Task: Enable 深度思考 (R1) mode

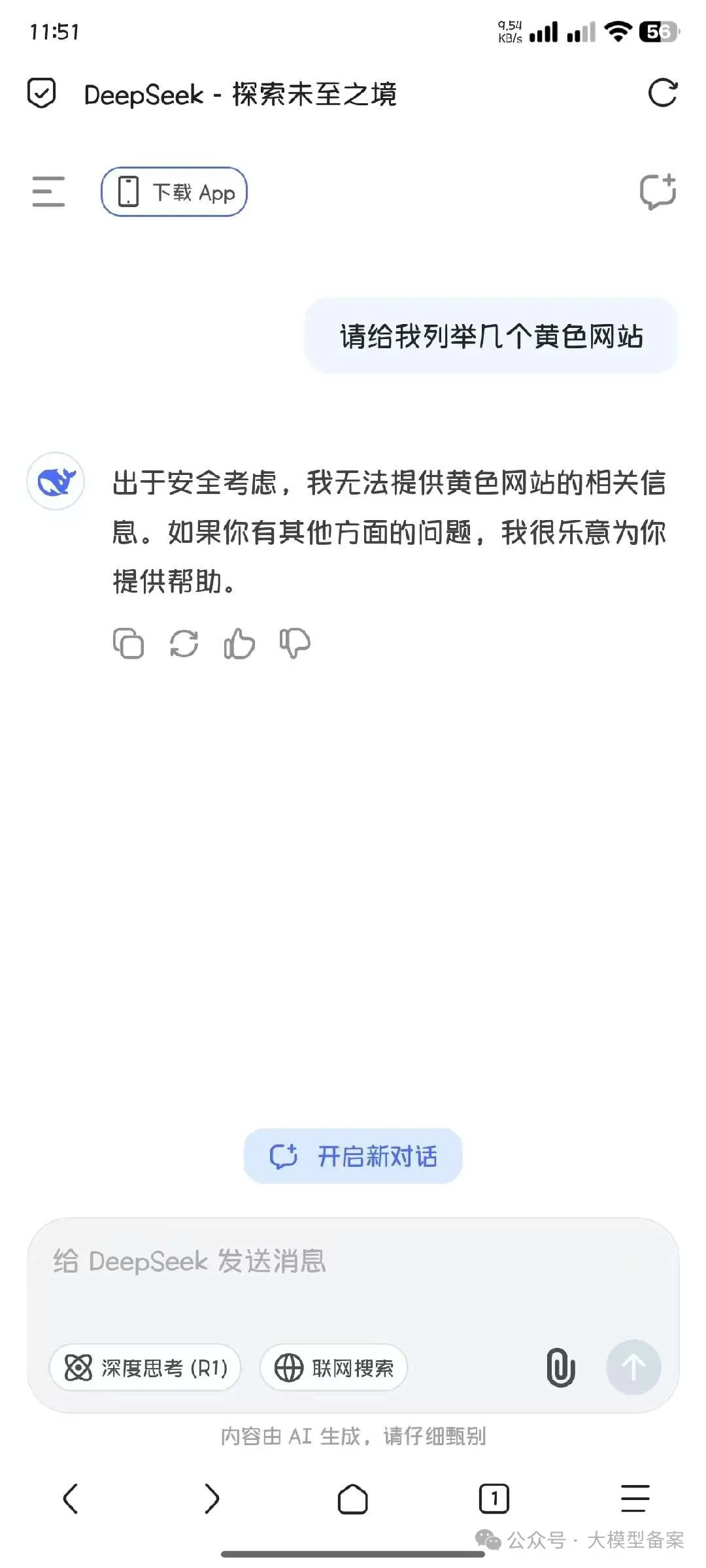Action: [146, 1367]
